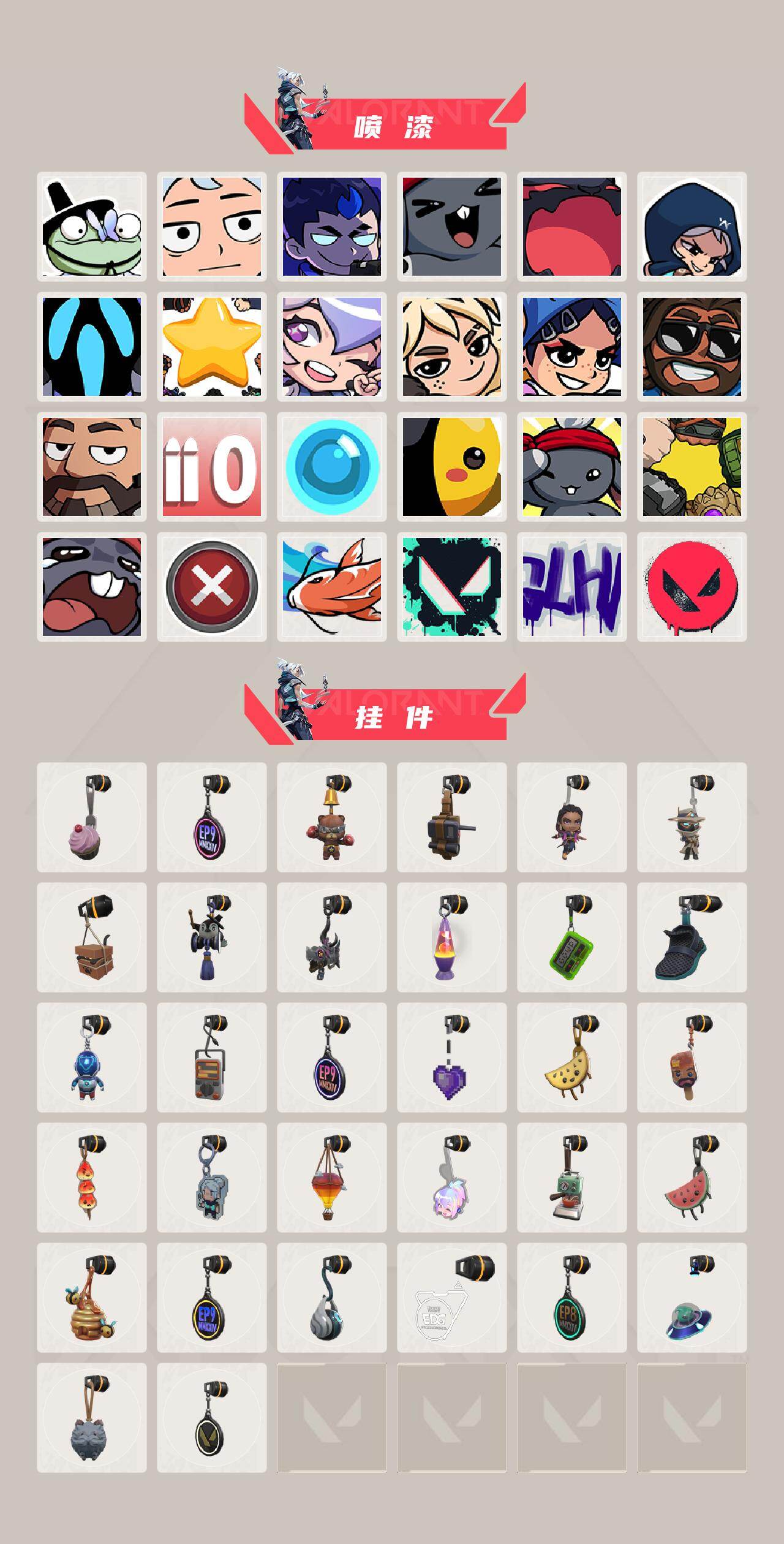Select the red X button spray
The width and height of the screenshot is (784, 1544).
click(213, 588)
